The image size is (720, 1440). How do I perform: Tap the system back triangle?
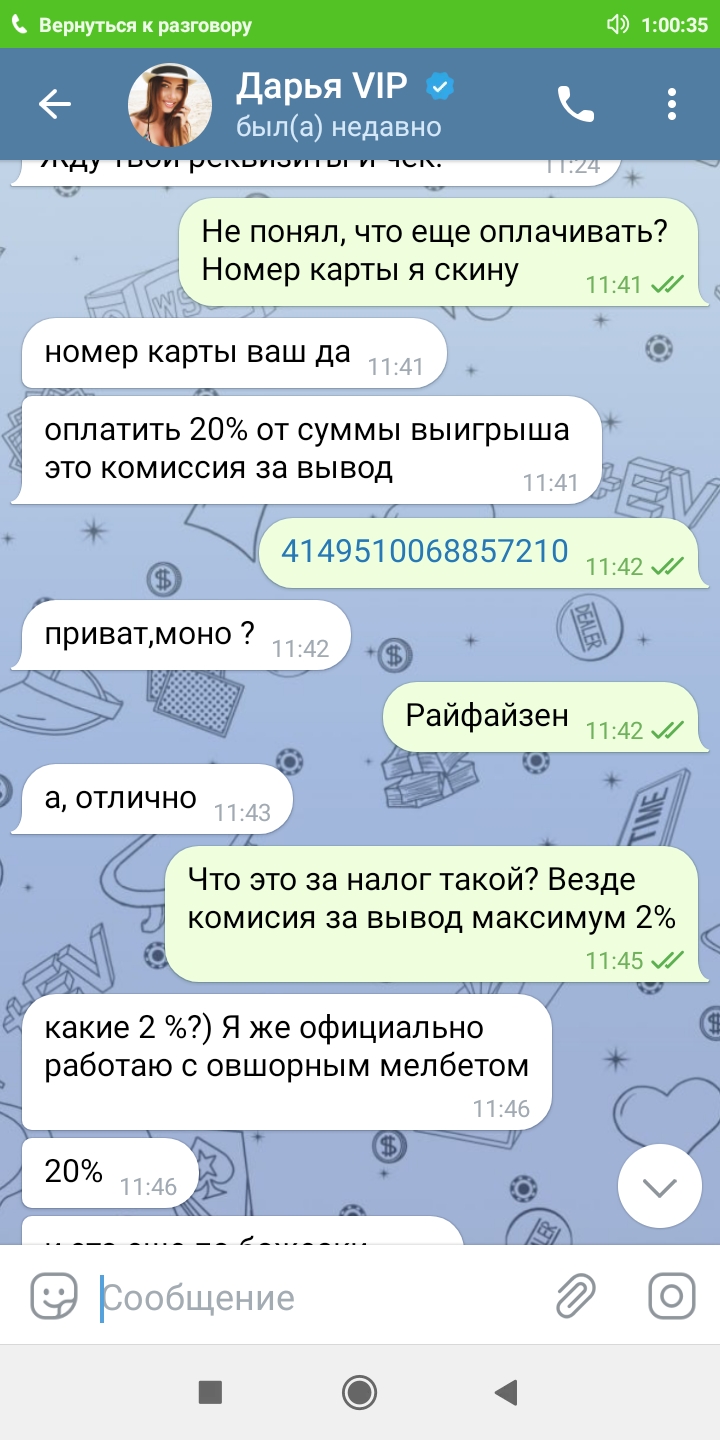pos(507,1391)
